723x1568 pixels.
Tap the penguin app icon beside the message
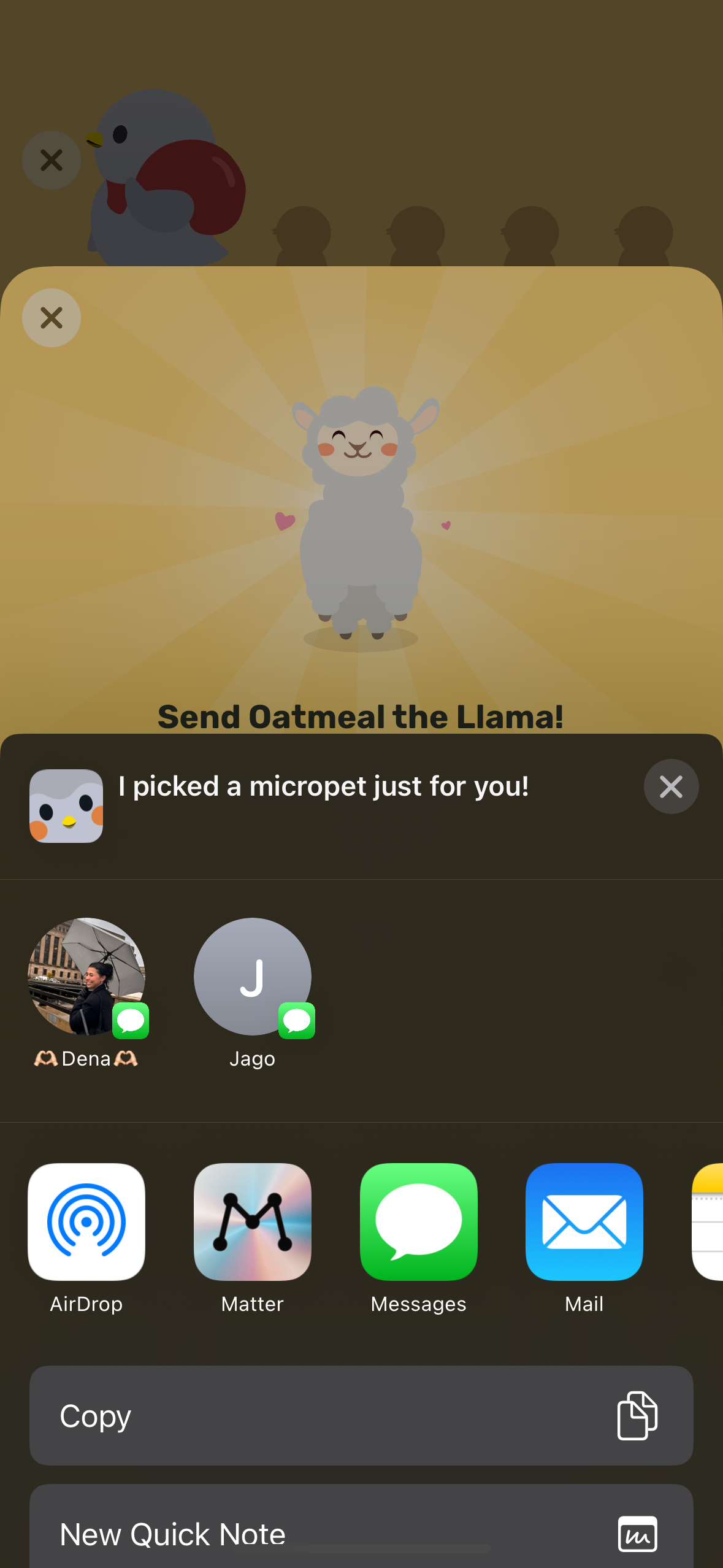click(x=66, y=804)
